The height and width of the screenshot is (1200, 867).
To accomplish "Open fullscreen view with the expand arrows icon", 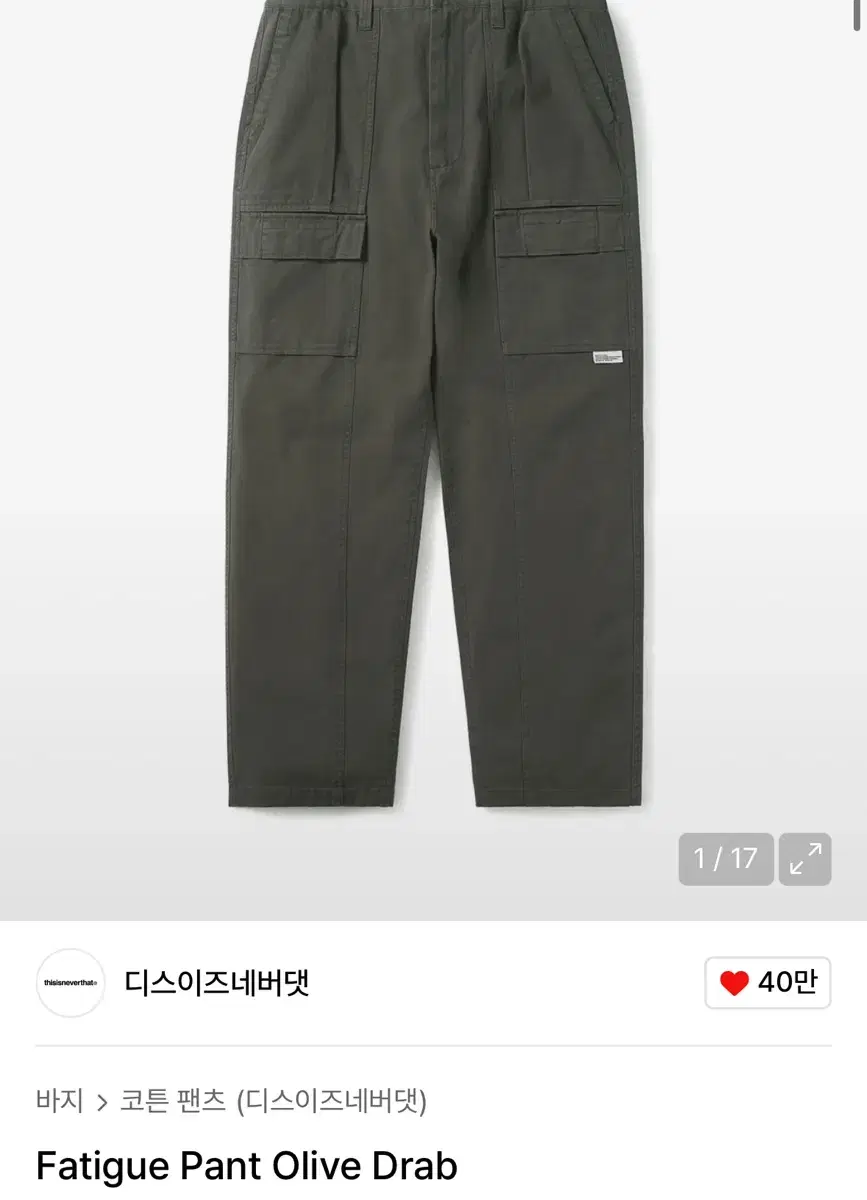I will point(805,858).
